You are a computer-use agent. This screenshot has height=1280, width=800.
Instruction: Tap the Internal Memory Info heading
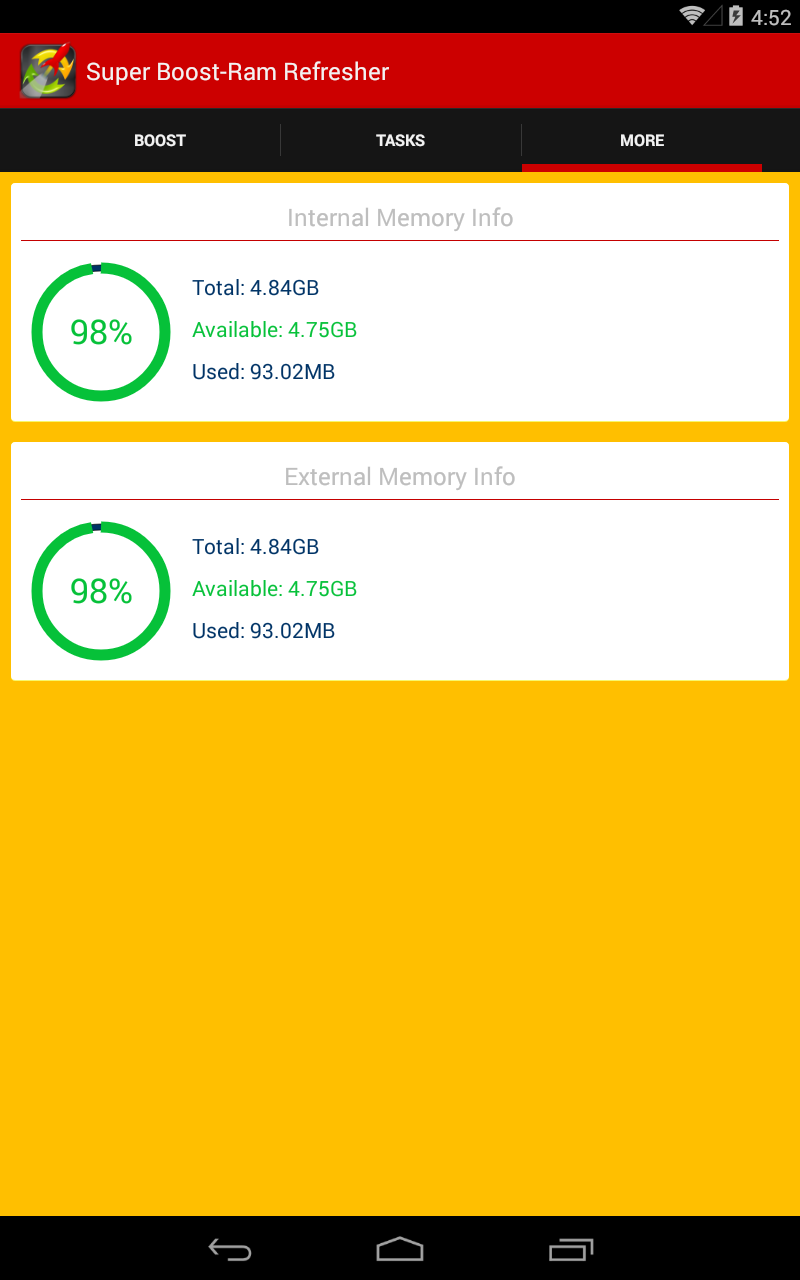400,217
